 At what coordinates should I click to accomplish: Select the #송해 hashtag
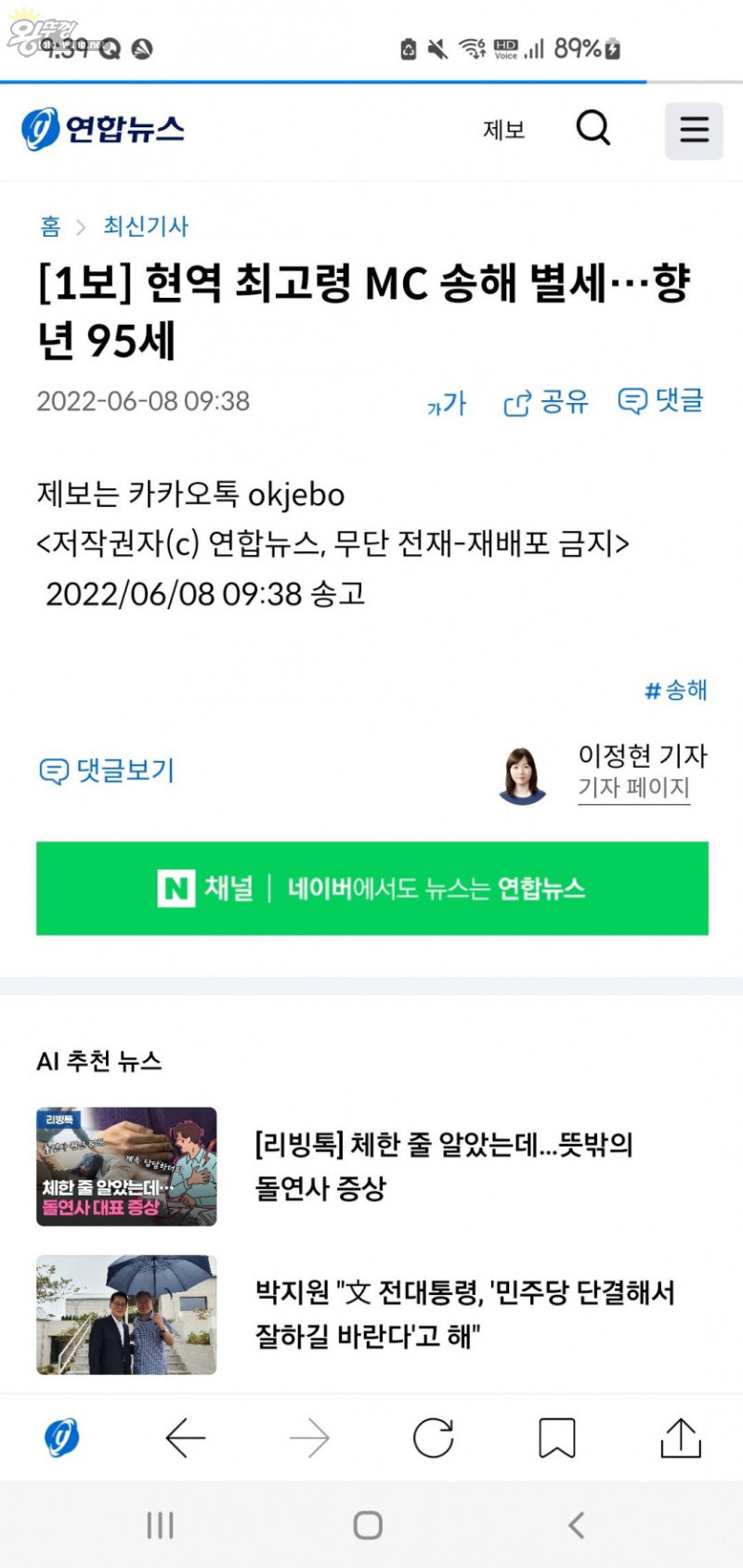pyautogui.click(x=676, y=690)
